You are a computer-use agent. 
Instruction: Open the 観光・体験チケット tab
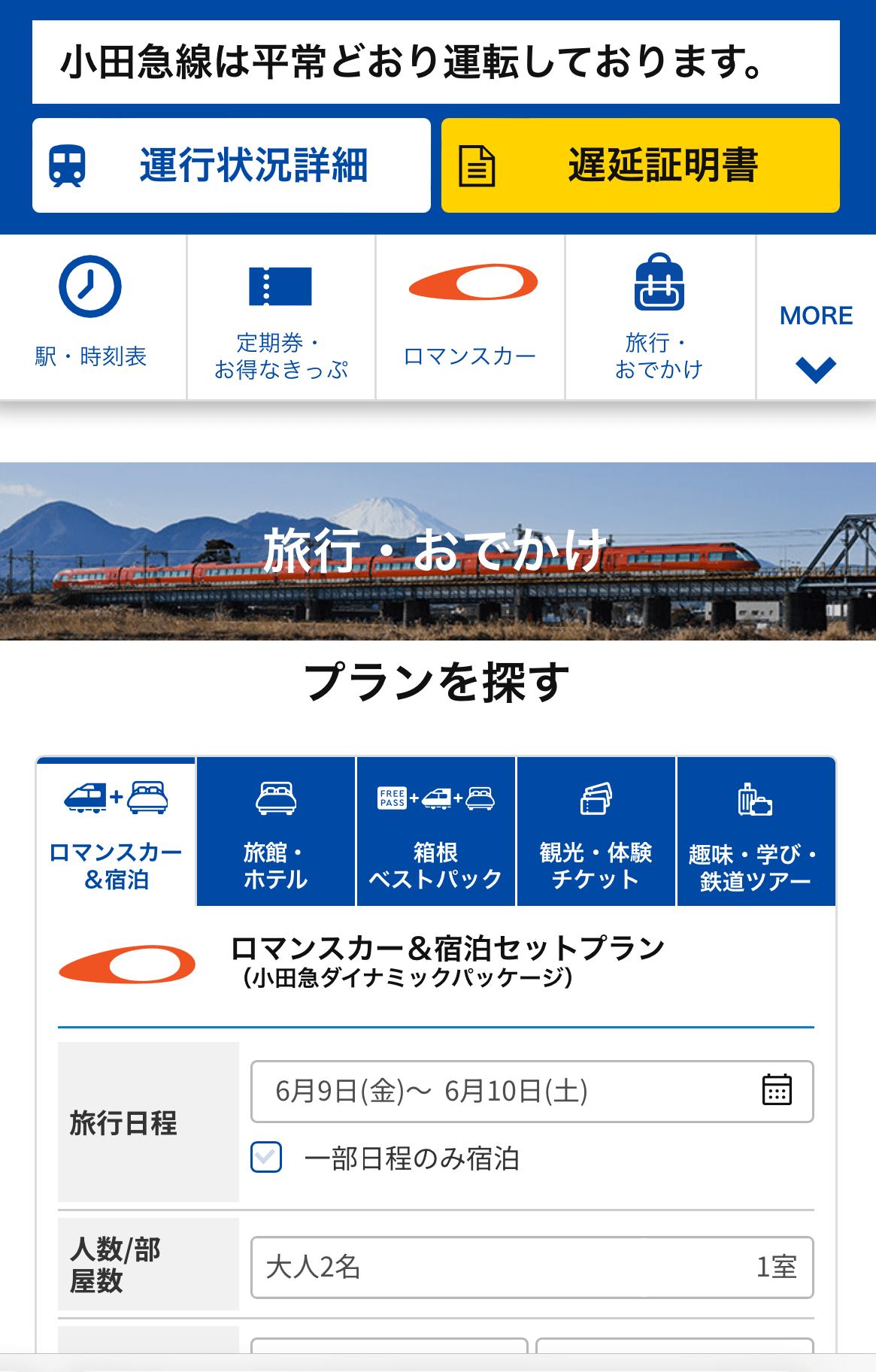tap(596, 831)
